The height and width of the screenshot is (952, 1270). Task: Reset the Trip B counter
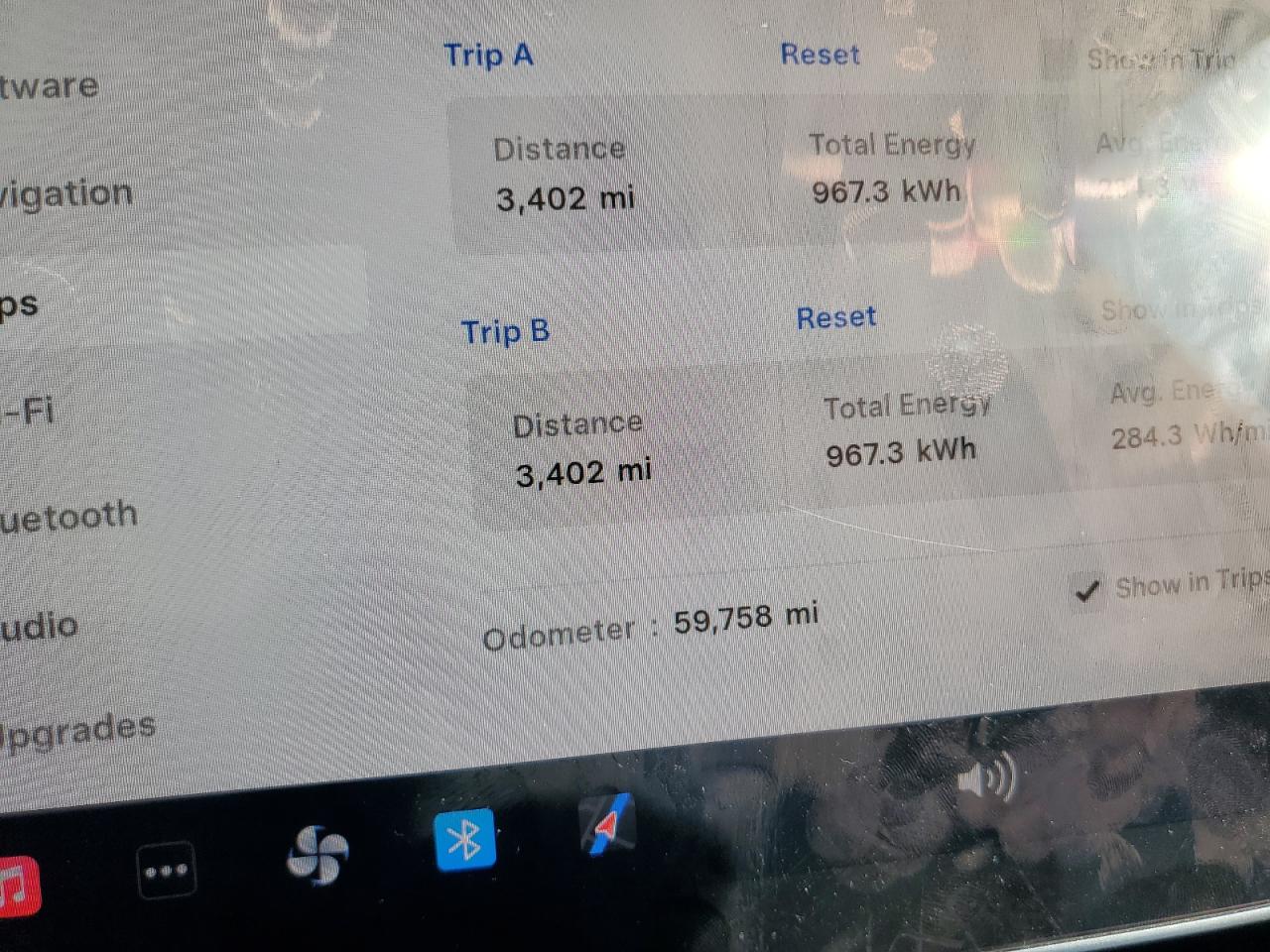pyautogui.click(x=835, y=317)
